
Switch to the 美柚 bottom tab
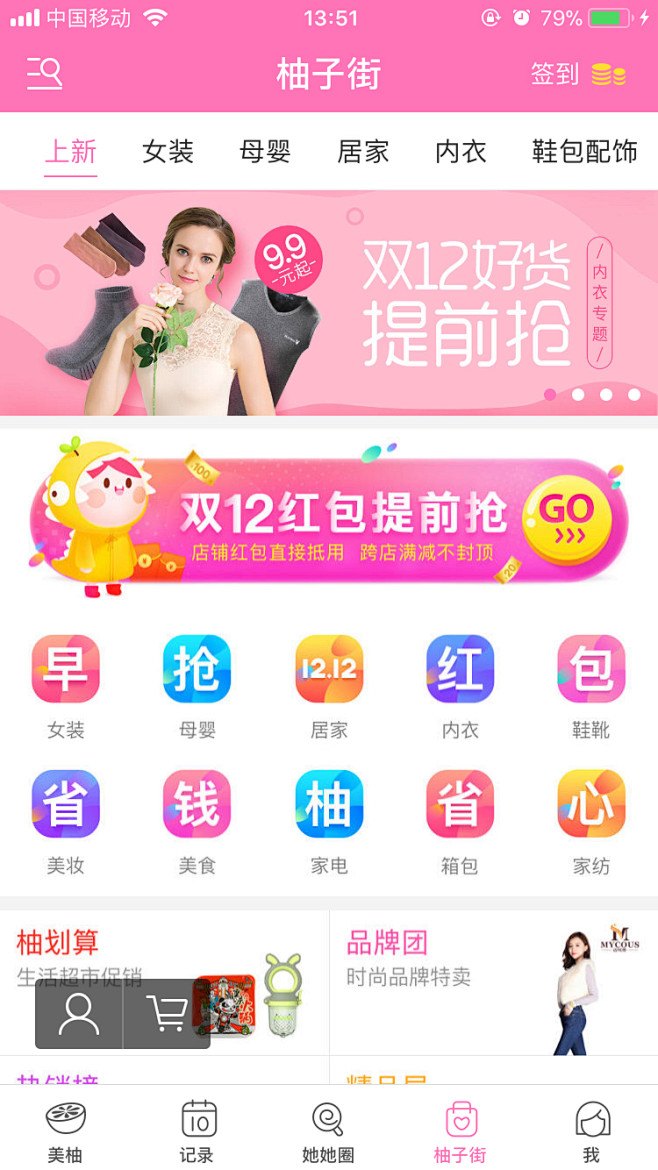[66, 1130]
